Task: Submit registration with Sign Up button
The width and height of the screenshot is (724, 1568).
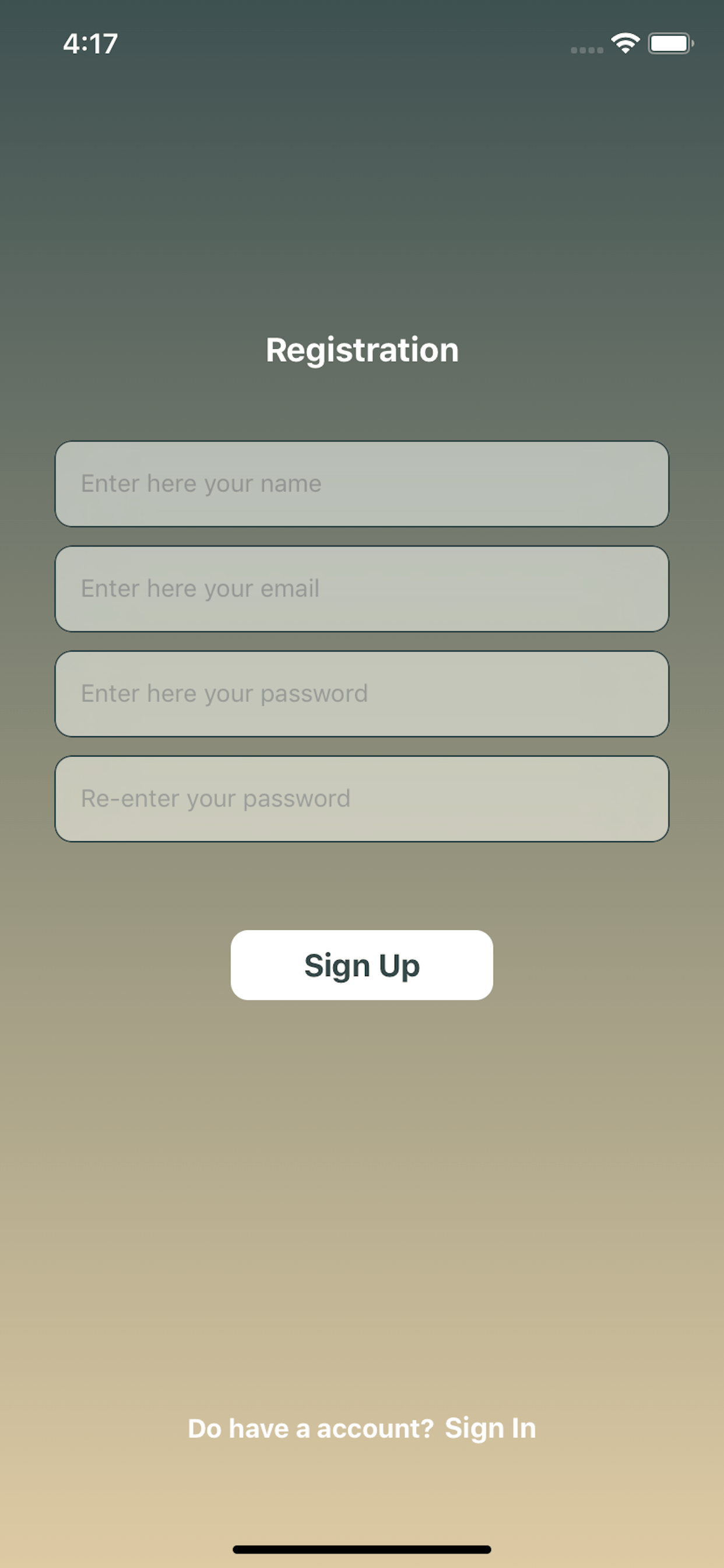Action: [362, 965]
